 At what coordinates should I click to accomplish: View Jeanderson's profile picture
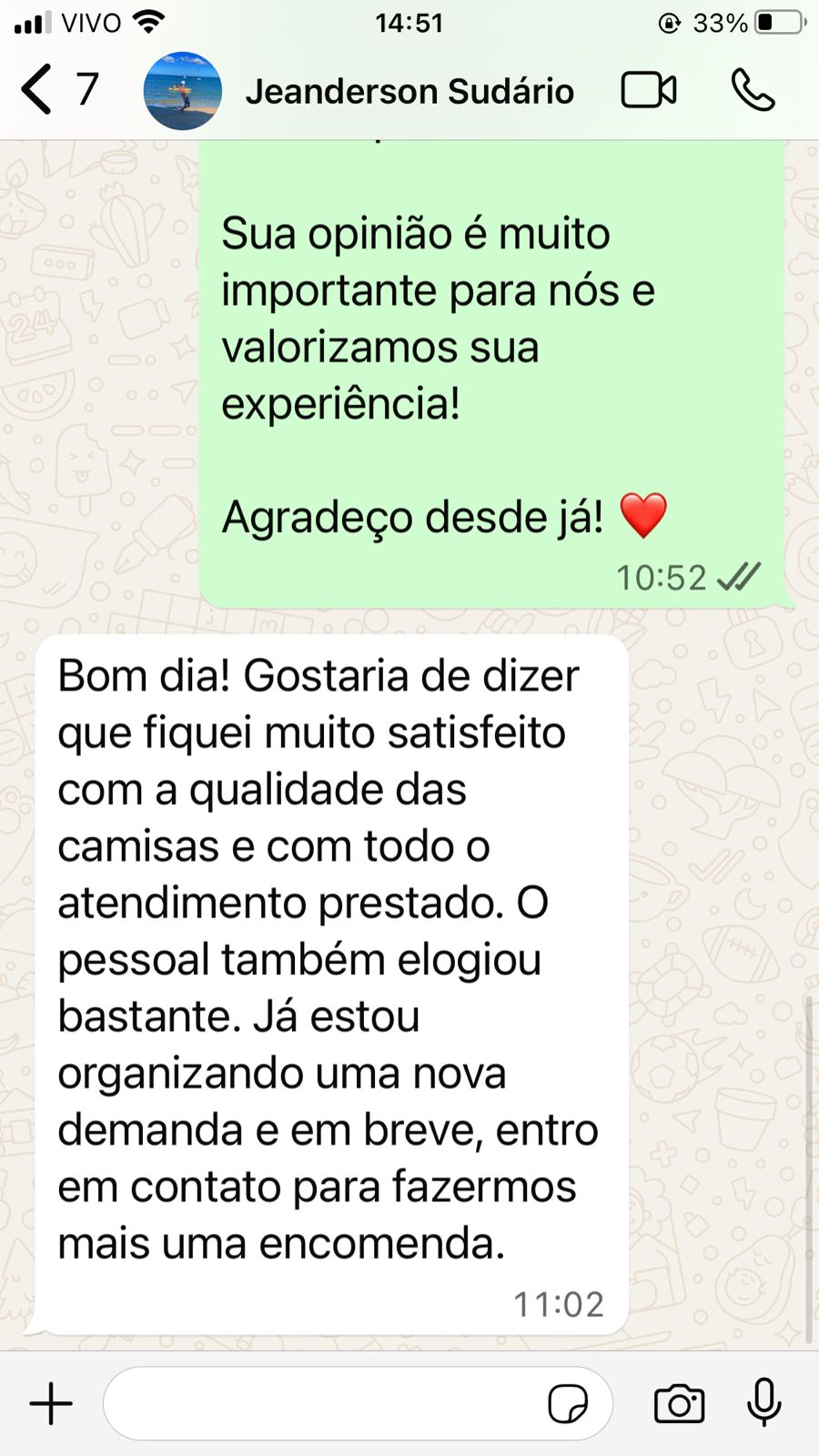183,91
